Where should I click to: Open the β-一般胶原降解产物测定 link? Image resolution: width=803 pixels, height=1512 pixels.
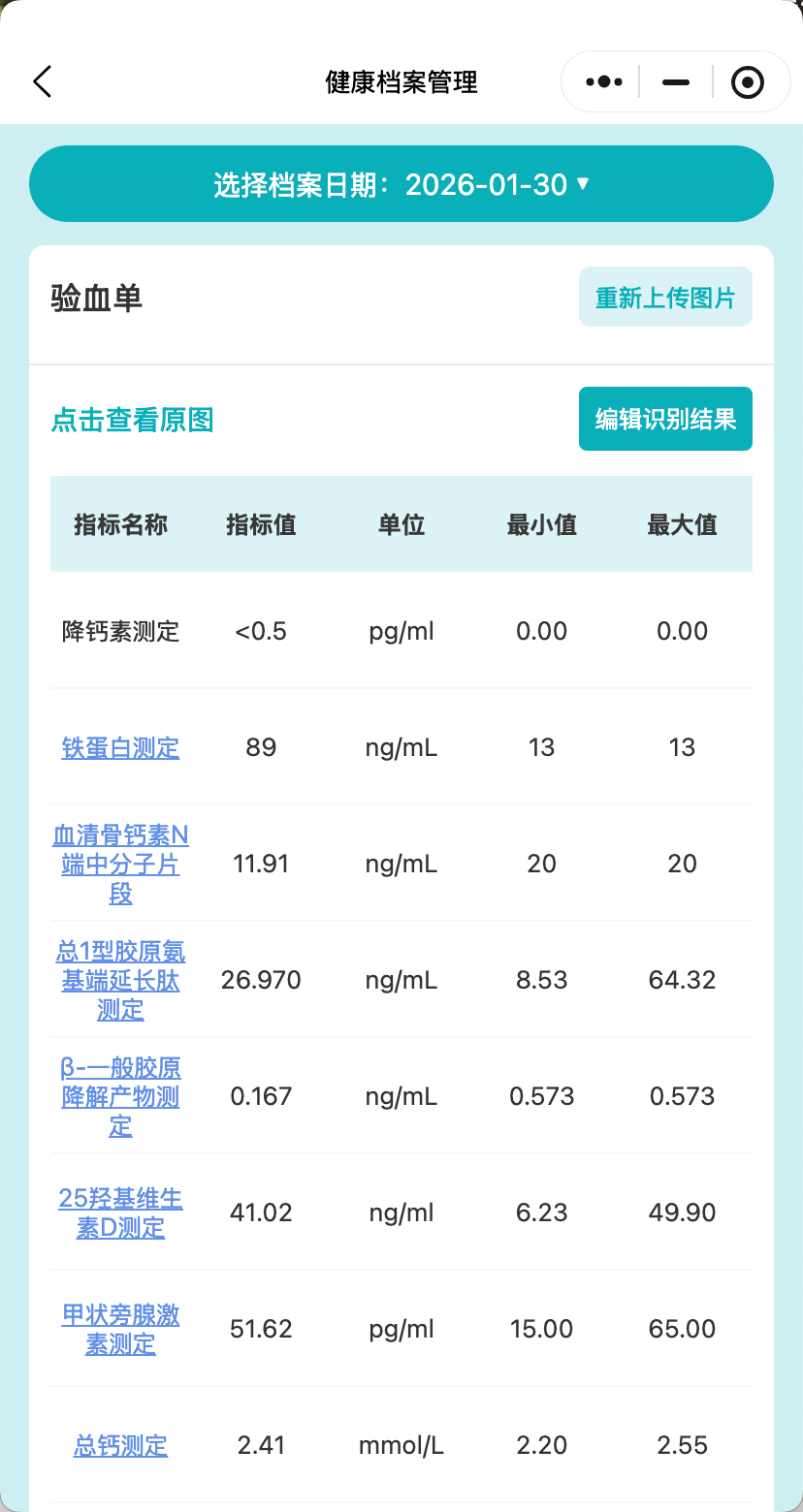[120, 1096]
